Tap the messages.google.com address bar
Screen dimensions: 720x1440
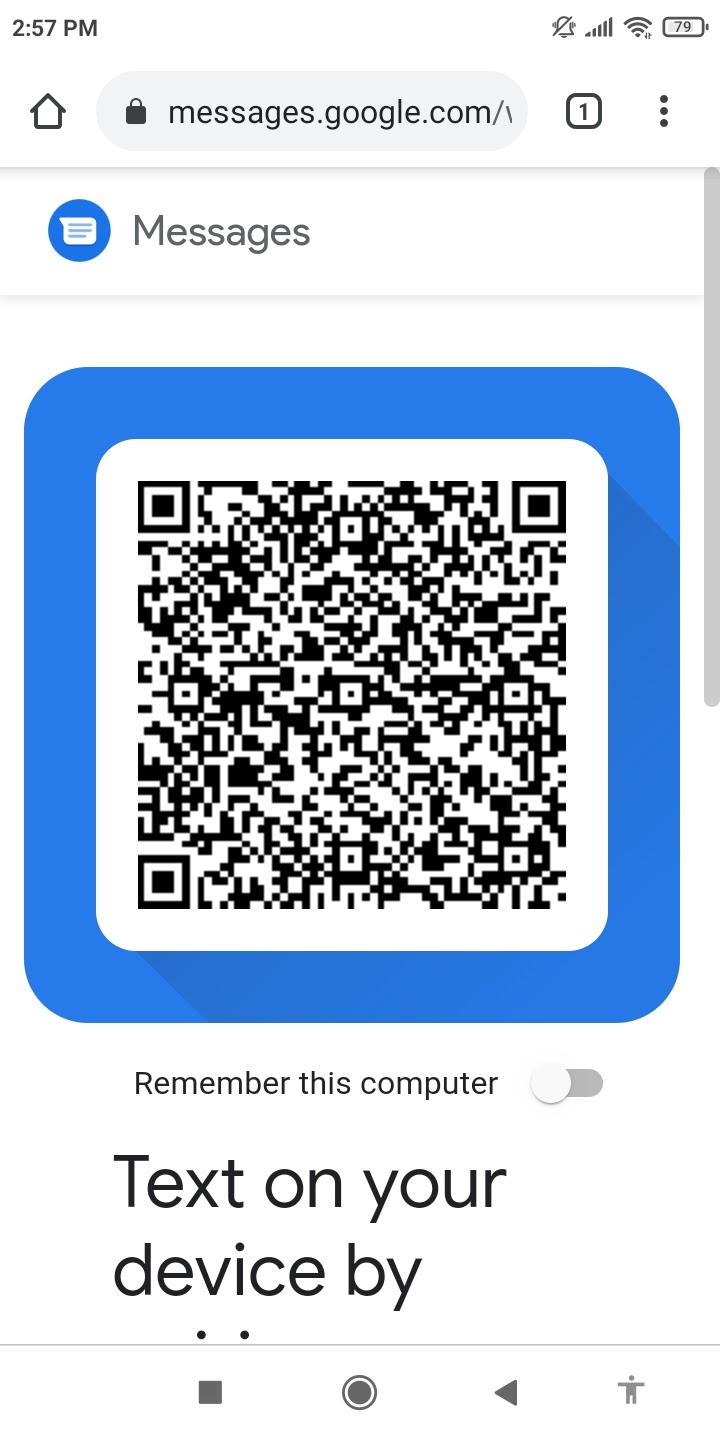click(x=311, y=112)
